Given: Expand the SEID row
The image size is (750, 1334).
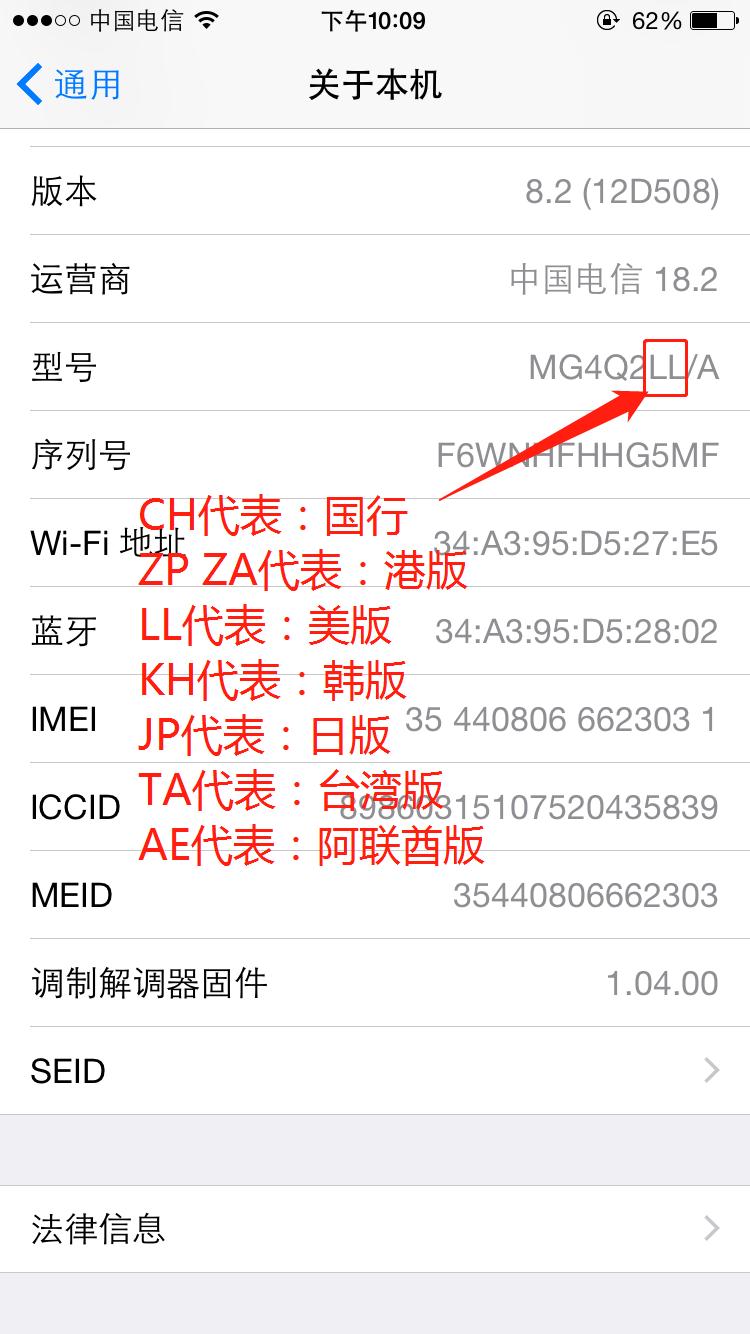Looking at the screenshot, I should coord(375,1070).
